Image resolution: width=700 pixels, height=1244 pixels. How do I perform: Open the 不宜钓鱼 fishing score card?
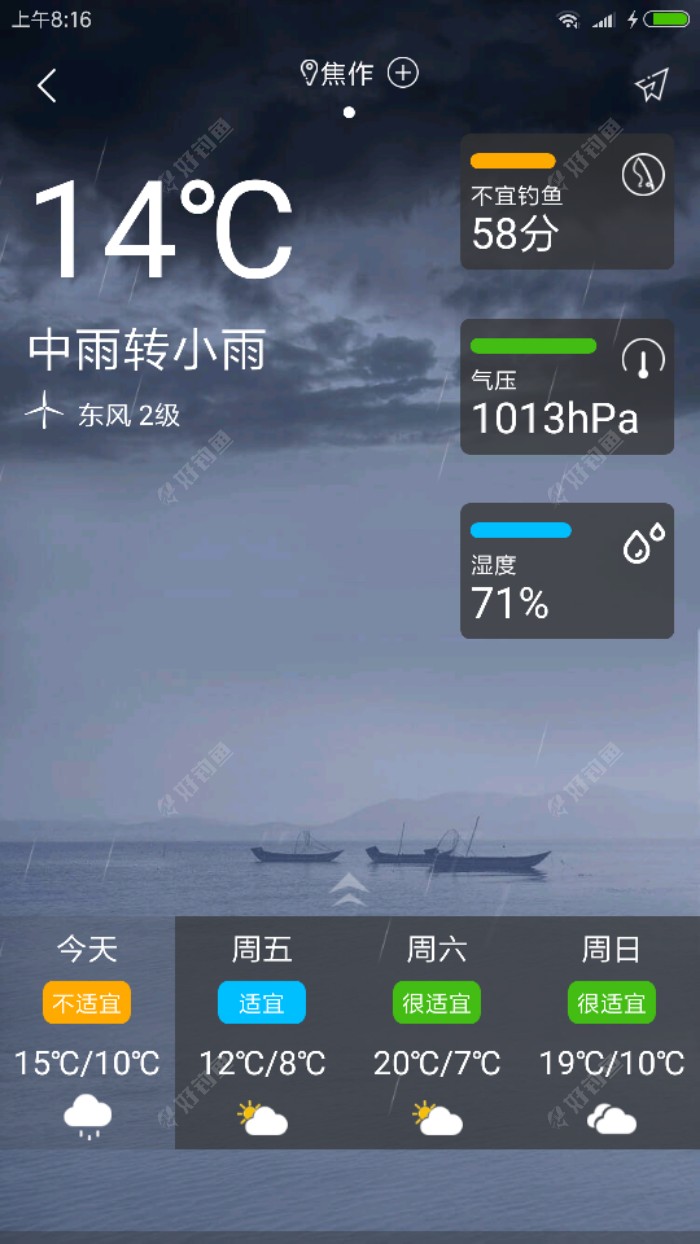click(x=567, y=202)
